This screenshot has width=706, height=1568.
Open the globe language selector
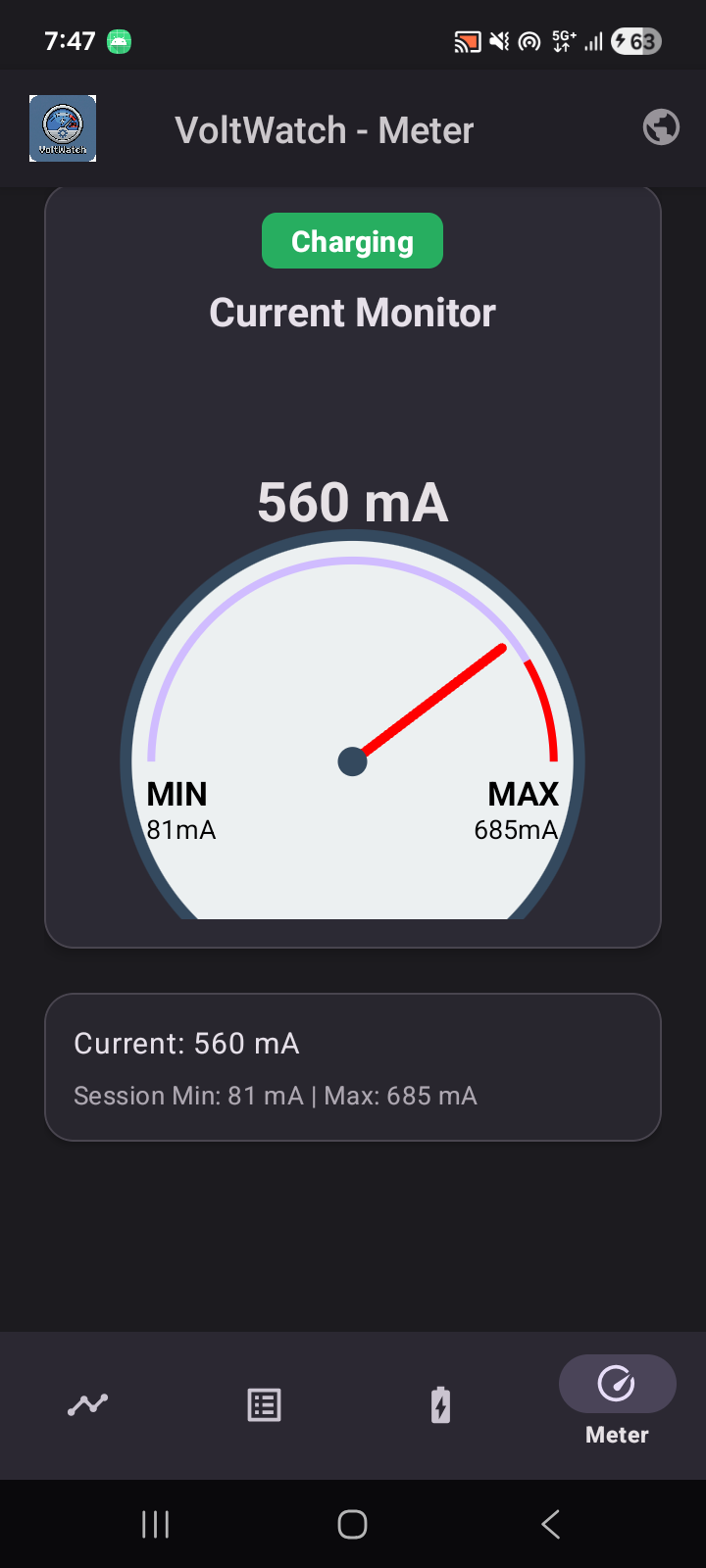661,127
